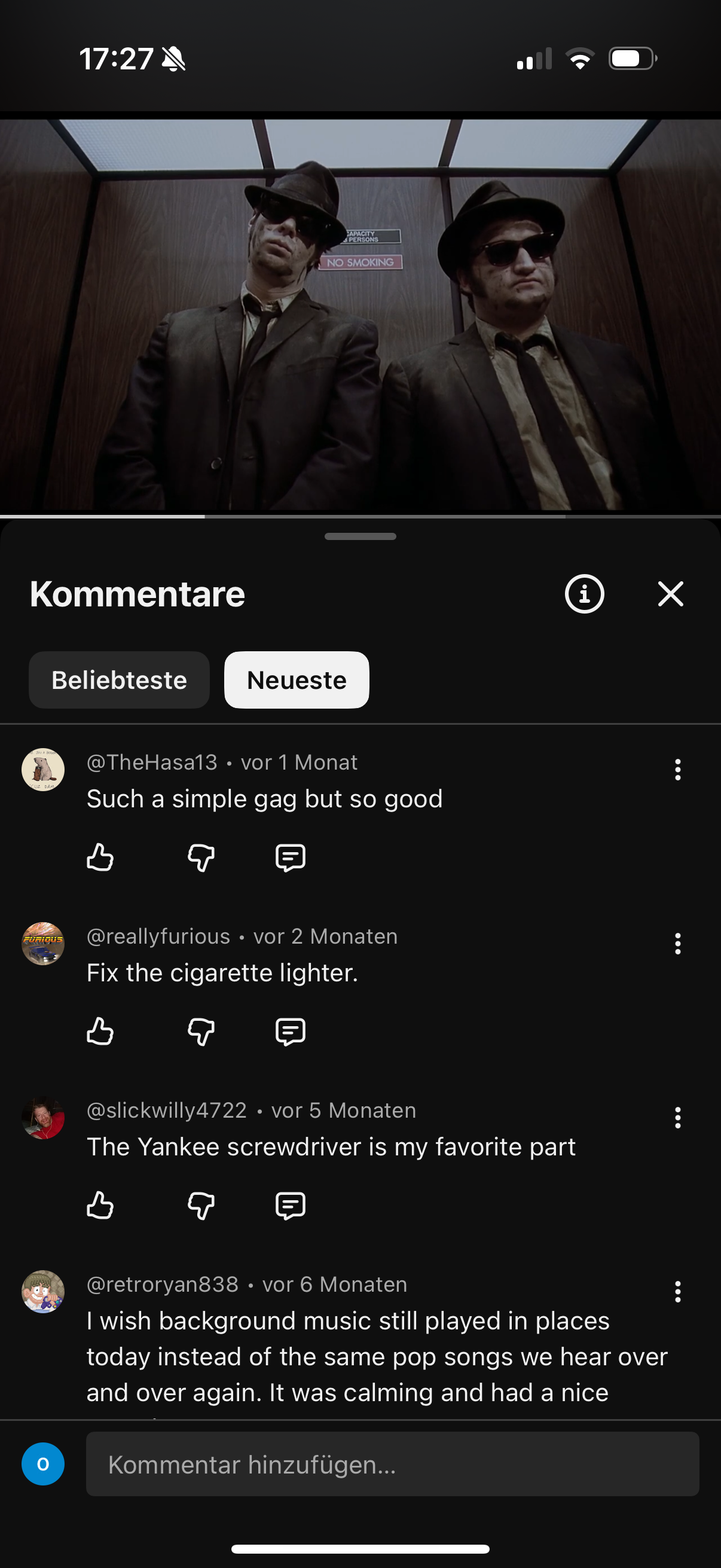The height and width of the screenshot is (1568, 721).
Task: Tap the video player
Action: point(360,314)
